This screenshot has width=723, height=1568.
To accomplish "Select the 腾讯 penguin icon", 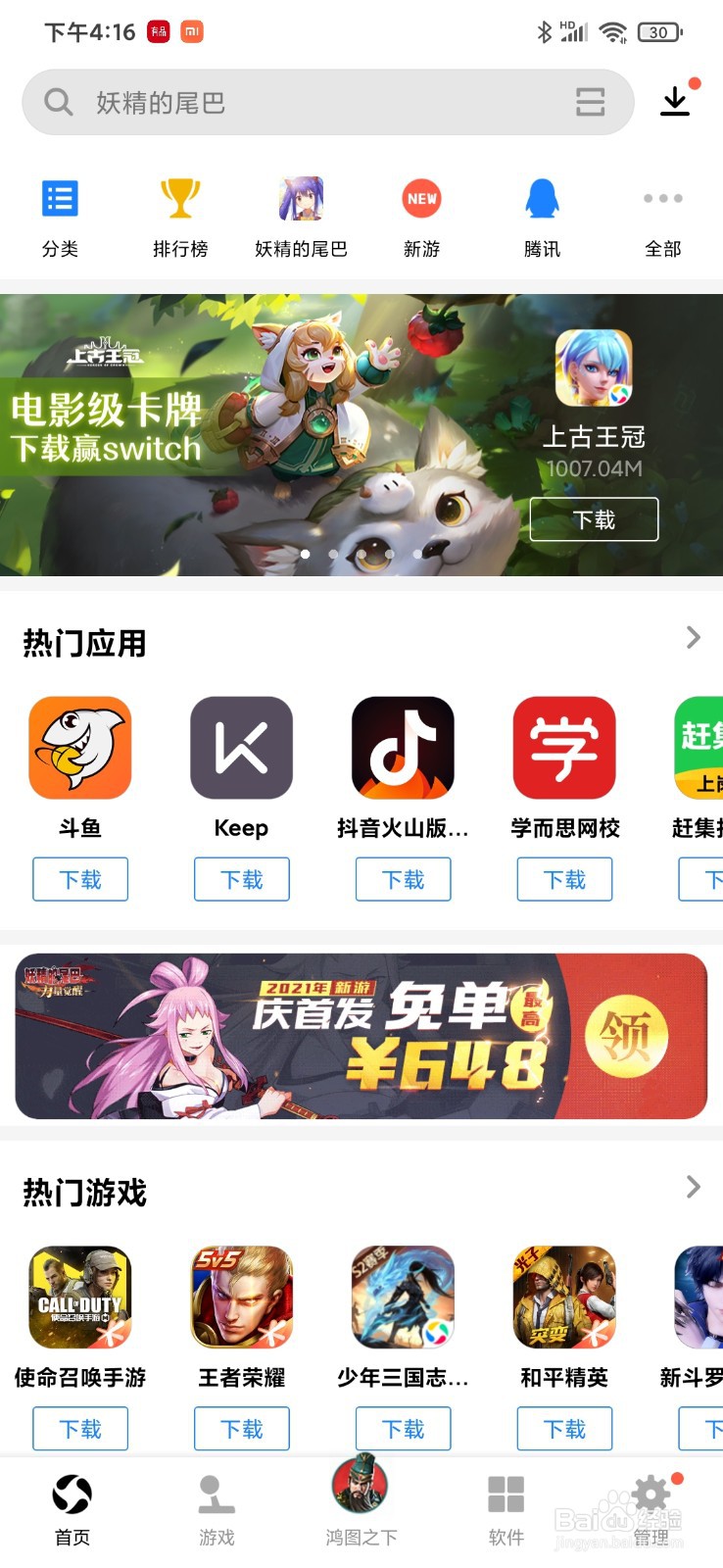I will [x=542, y=199].
